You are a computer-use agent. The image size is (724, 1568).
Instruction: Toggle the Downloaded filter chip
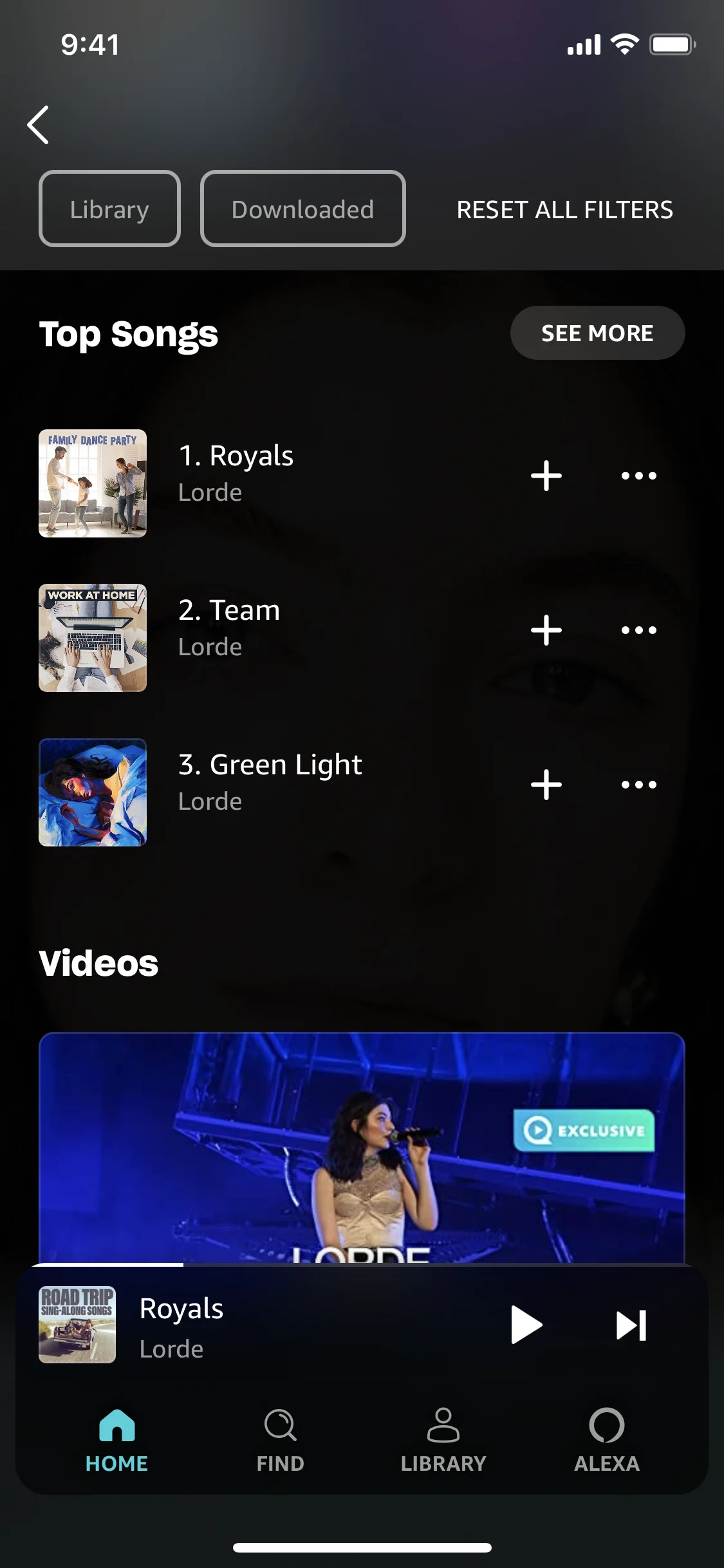click(x=302, y=209)
